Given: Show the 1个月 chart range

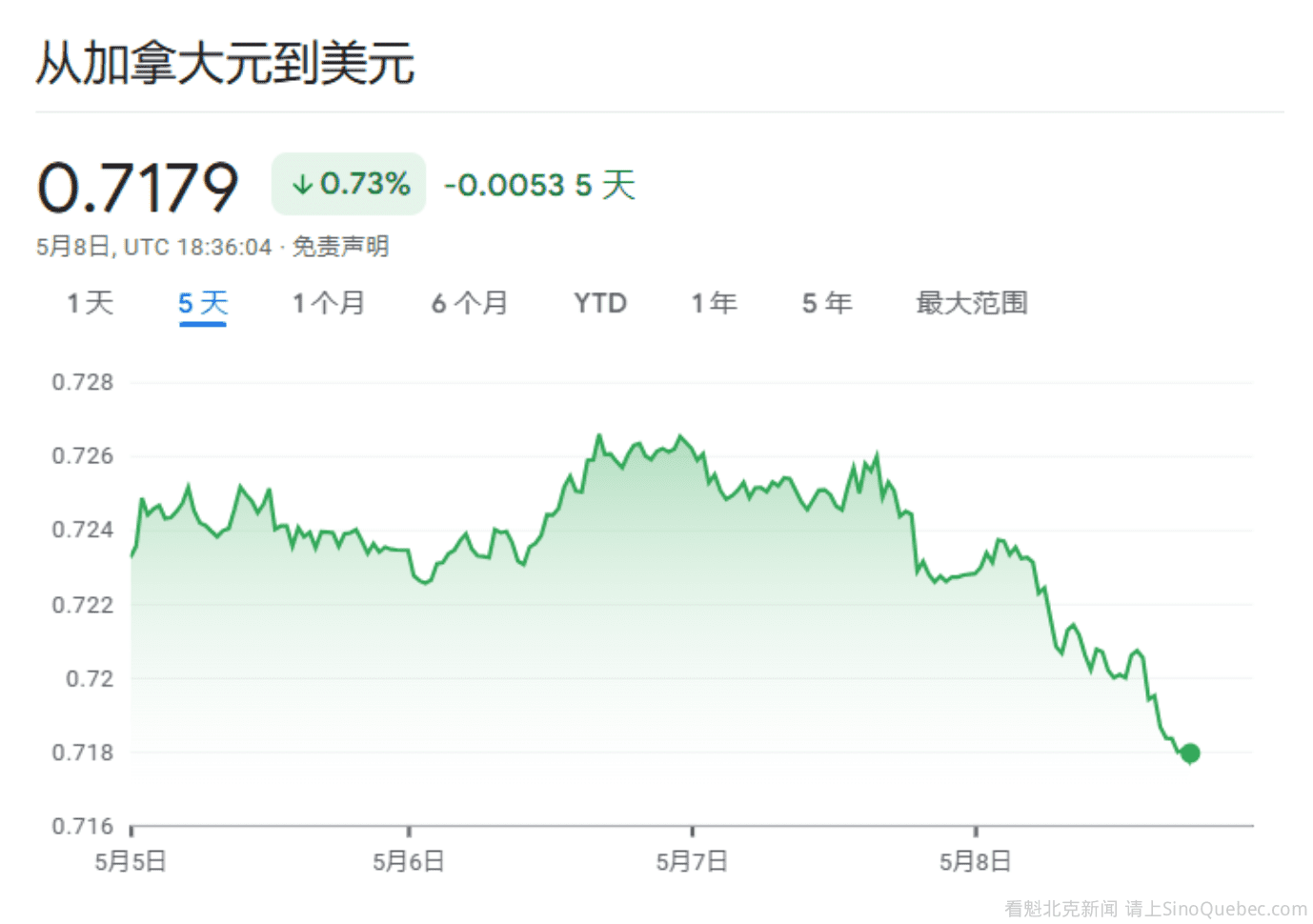Looking at the screenshot, I should pos(329,303).
